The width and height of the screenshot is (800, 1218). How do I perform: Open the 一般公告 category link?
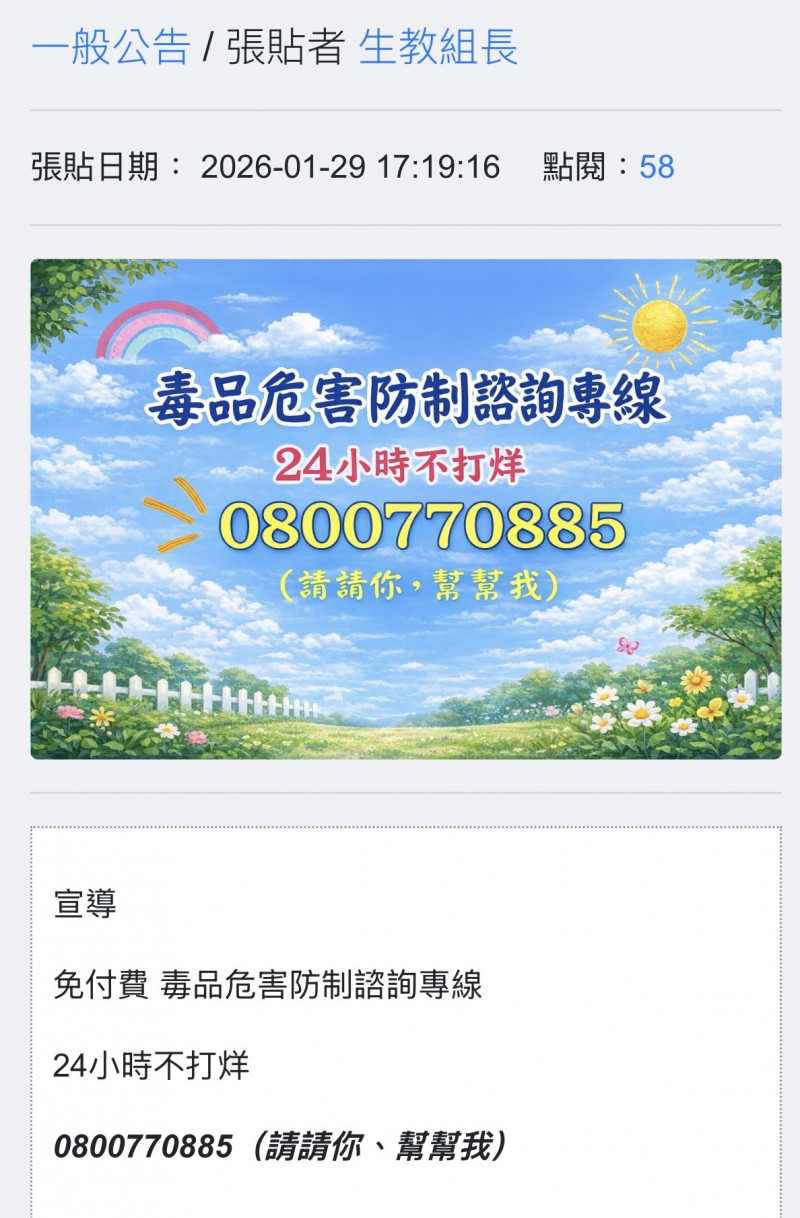pyautogui.click(x=110, y=48)
